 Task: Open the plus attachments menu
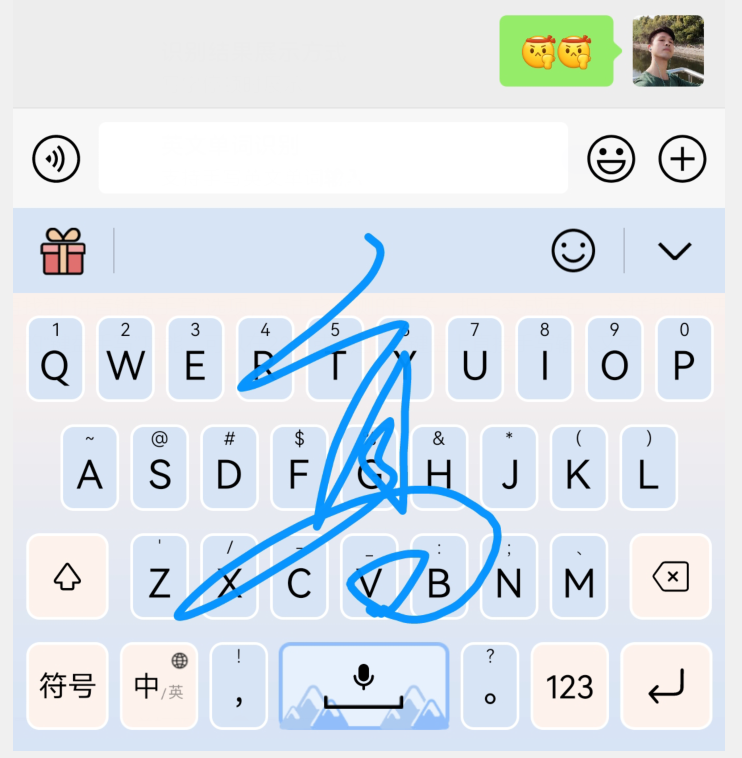682,158
